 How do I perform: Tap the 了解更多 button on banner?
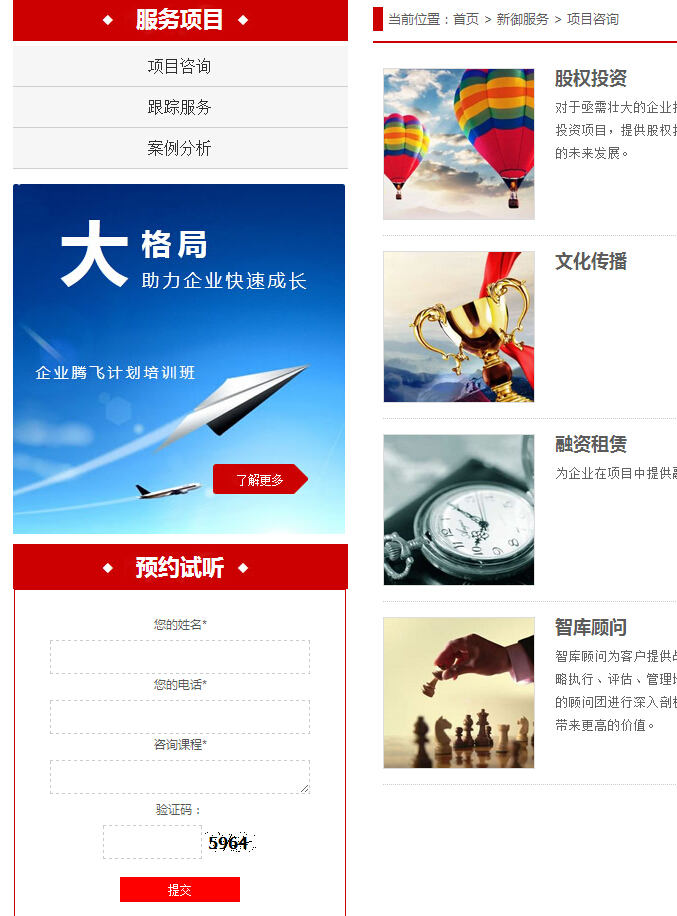pos(260,480)
